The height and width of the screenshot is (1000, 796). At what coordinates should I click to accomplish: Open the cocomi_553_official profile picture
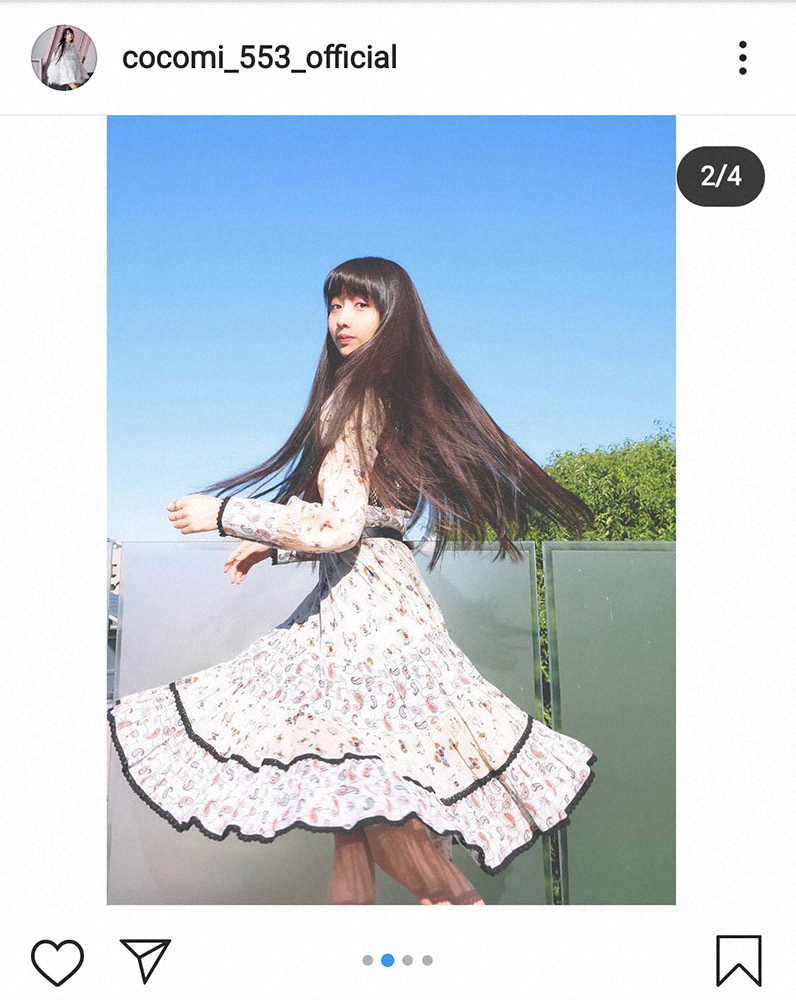tap(64, 58)
